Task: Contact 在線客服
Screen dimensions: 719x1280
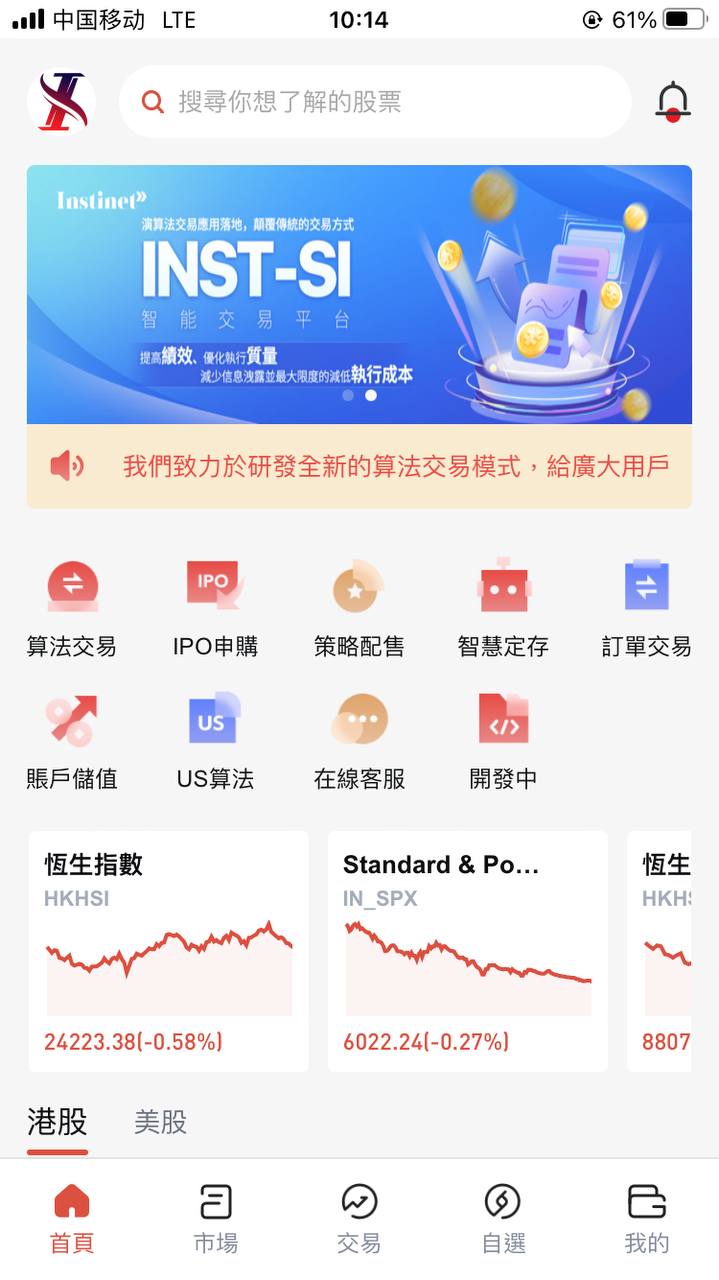Action: point(359,739)
